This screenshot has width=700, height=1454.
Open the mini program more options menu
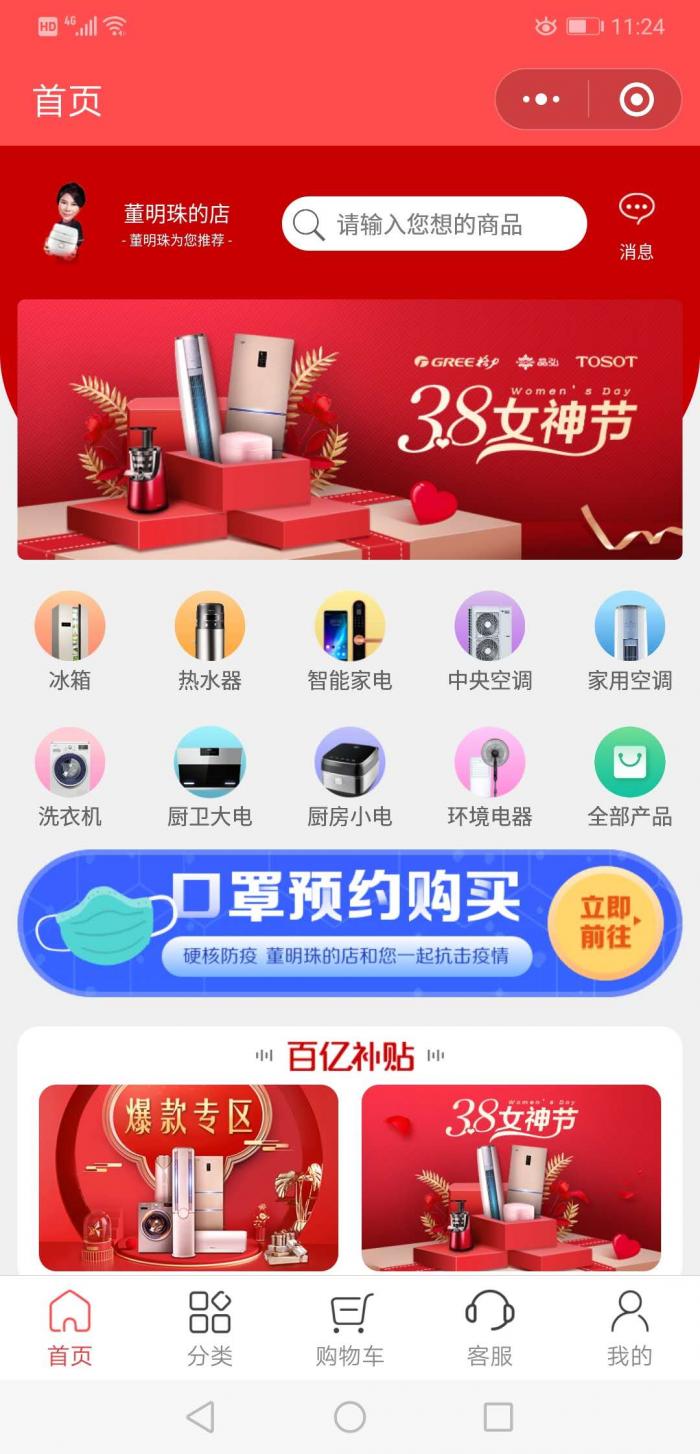[541, 99]
